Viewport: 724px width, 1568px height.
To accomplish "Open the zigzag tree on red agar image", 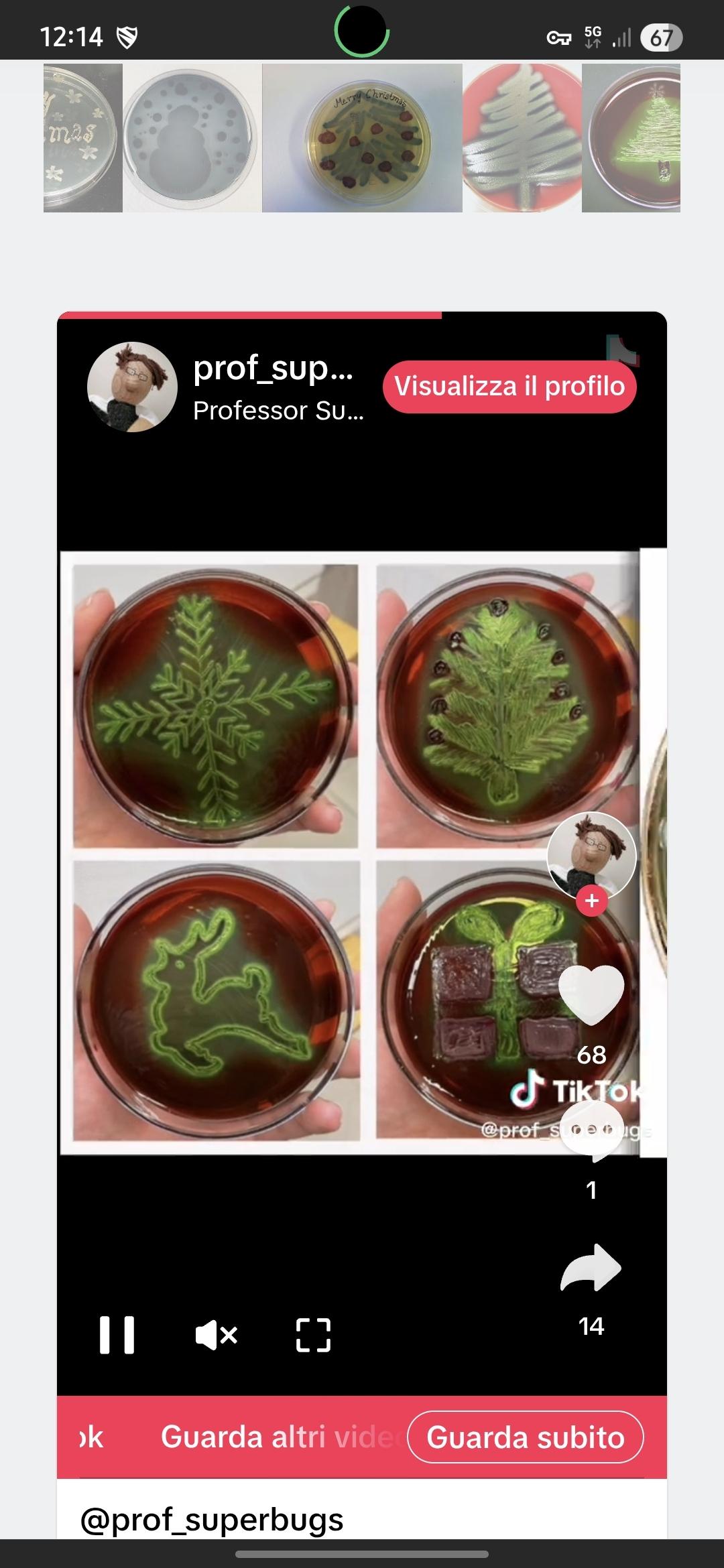I will click(522, 138).
